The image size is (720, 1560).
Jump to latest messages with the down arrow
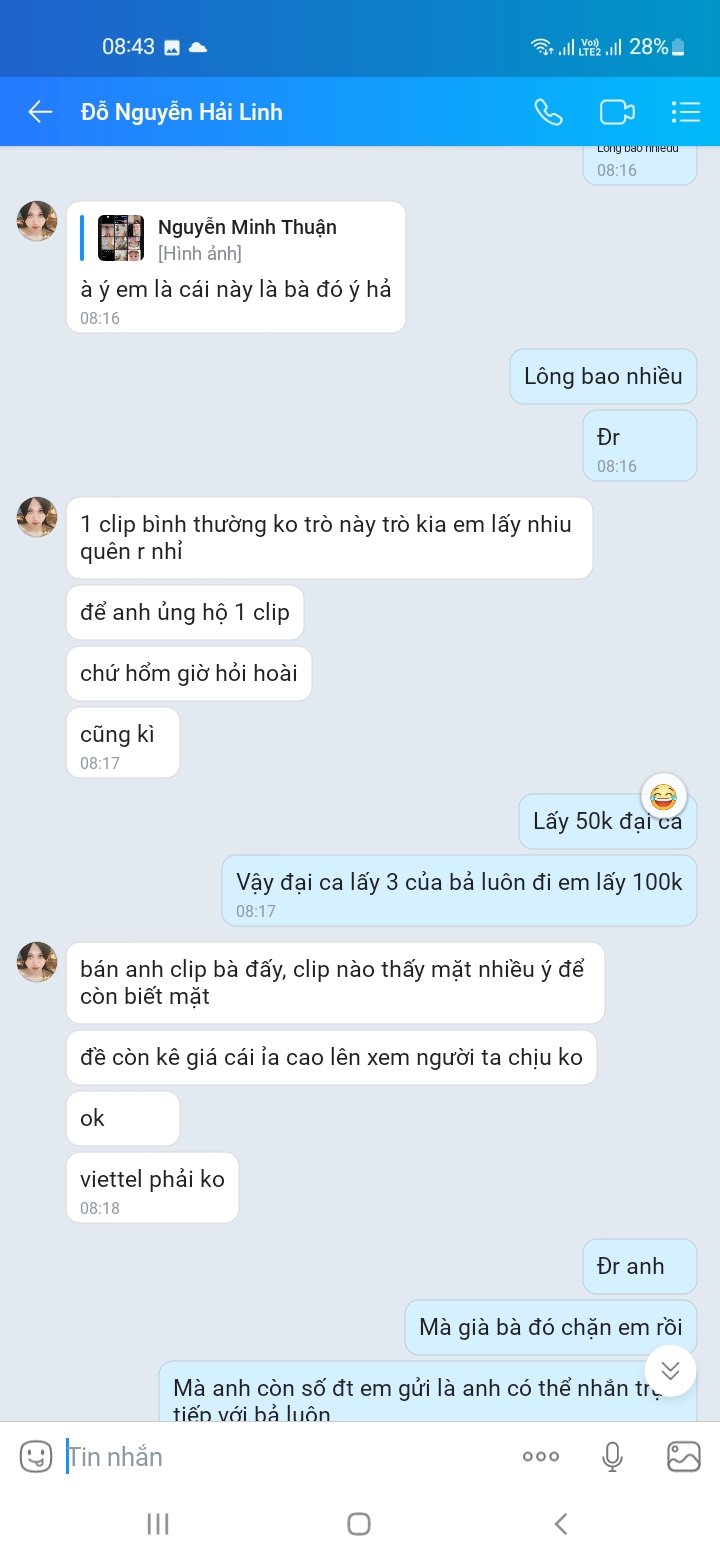670,1370
